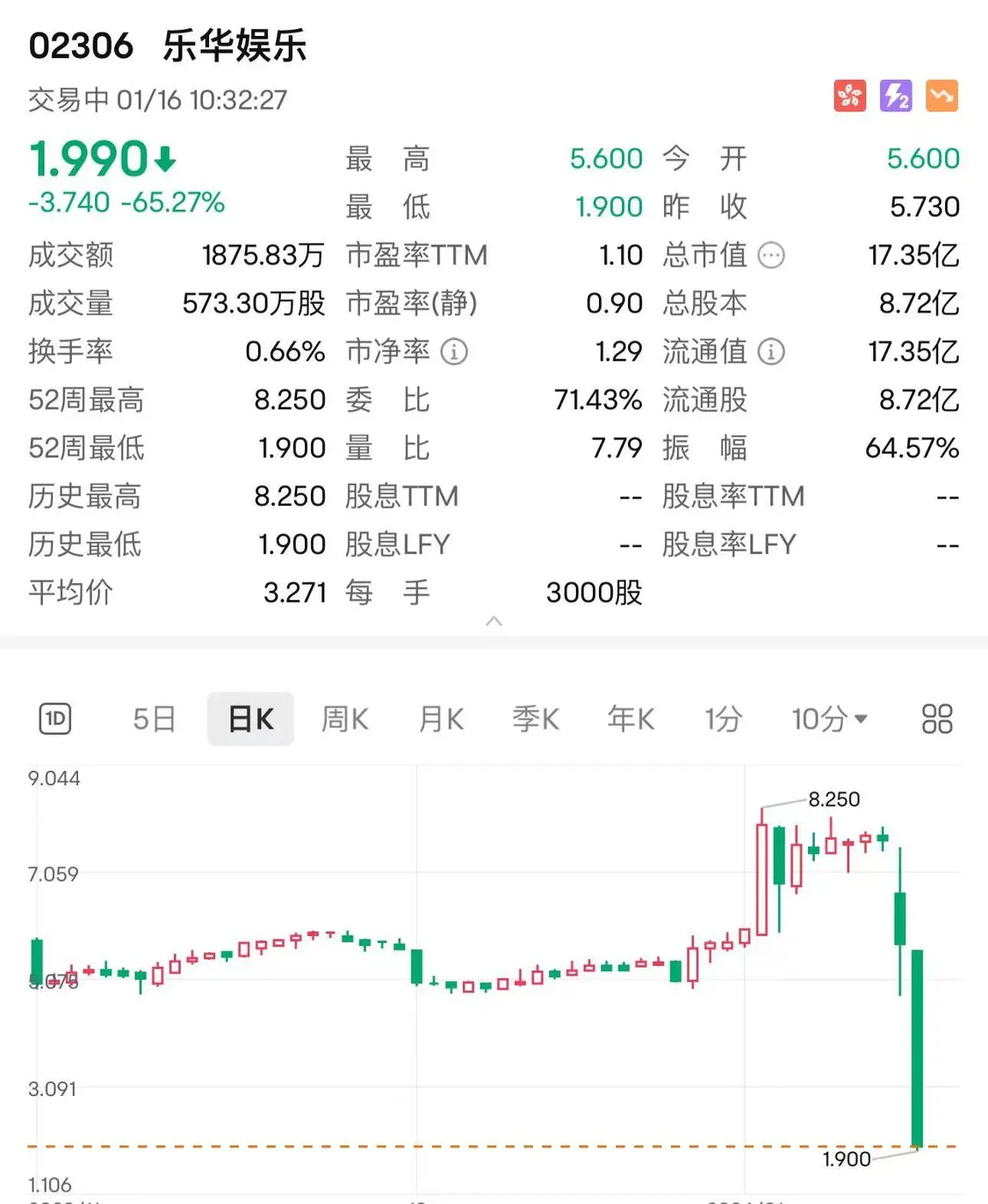Tap the orange trend badge icon

(x=941, y=96)
